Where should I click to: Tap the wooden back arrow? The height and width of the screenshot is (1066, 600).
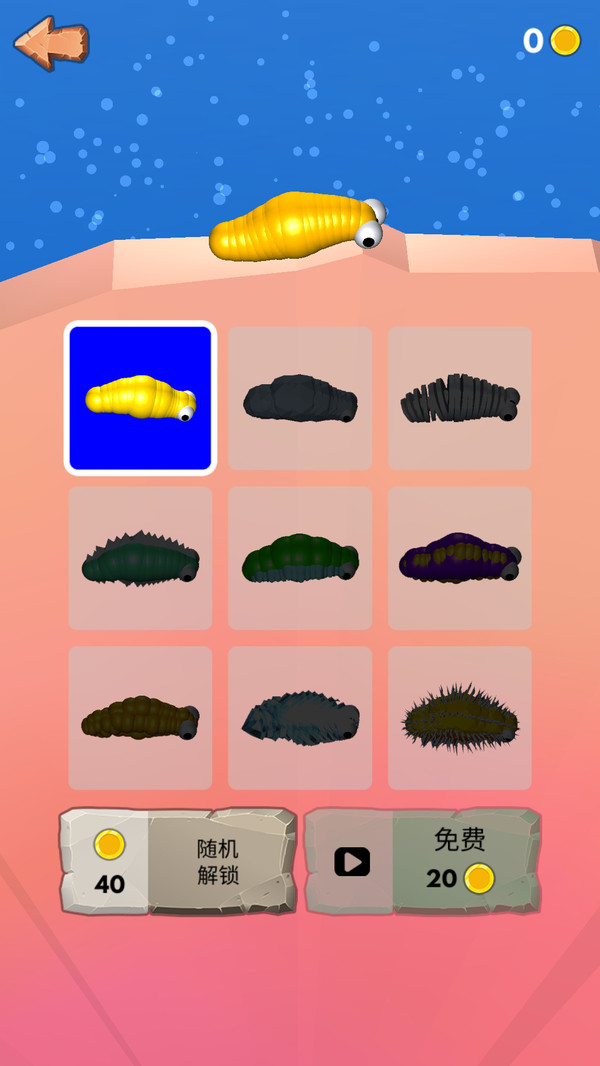pos(50,43)
